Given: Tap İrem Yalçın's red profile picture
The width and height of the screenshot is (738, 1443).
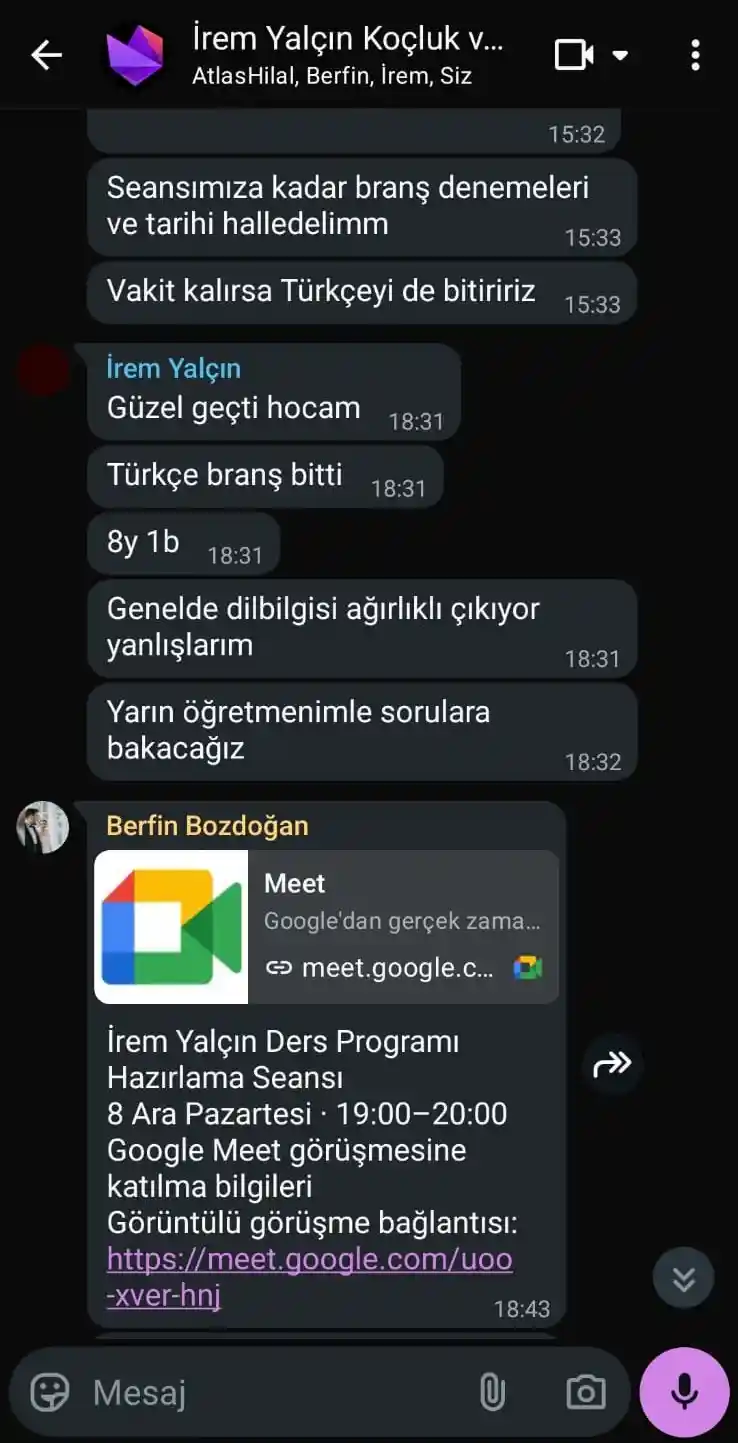Looking at the screenshot, I should point(41,370).
